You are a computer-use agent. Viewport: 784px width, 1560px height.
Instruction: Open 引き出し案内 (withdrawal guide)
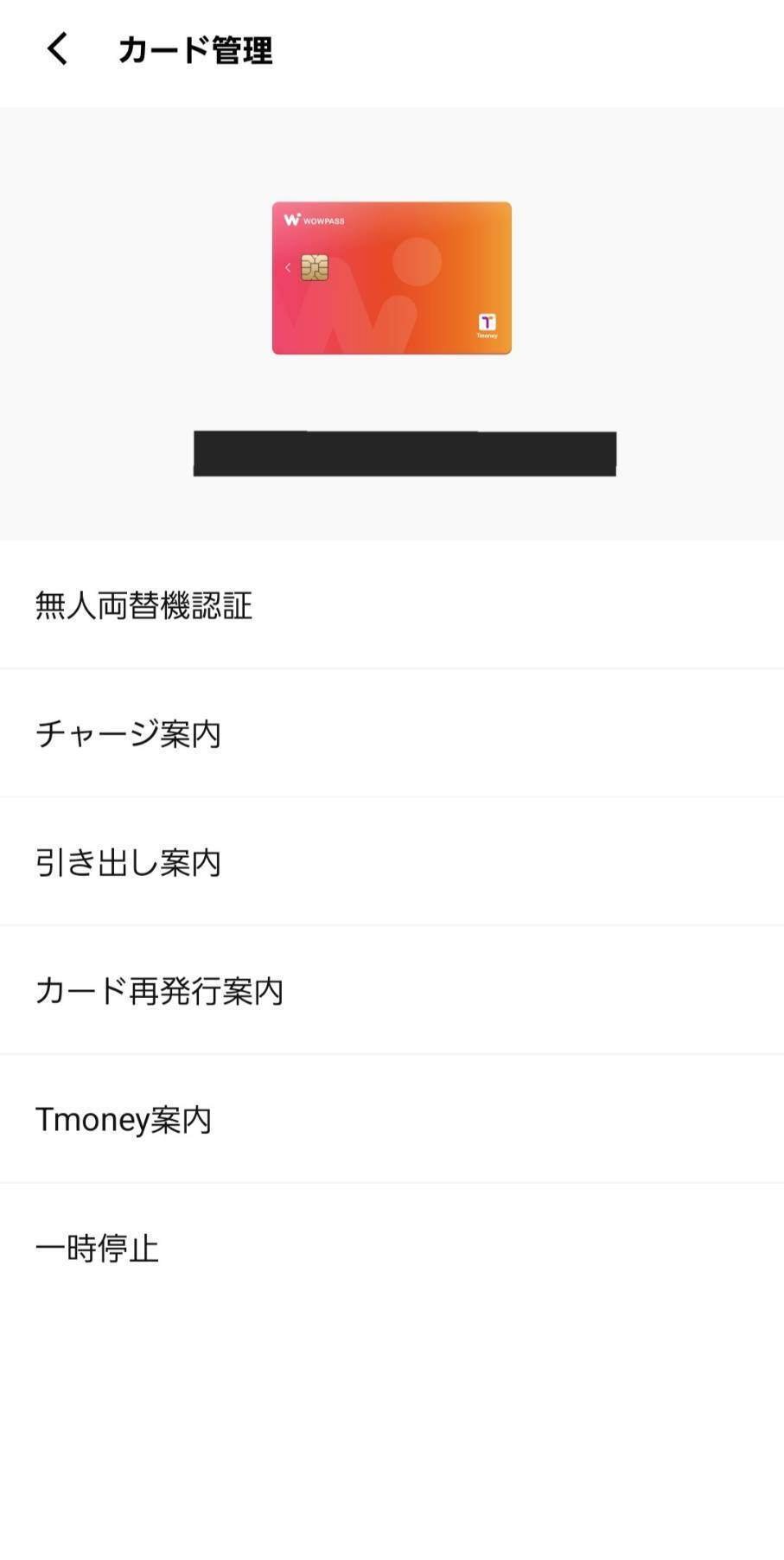(128, 862)
